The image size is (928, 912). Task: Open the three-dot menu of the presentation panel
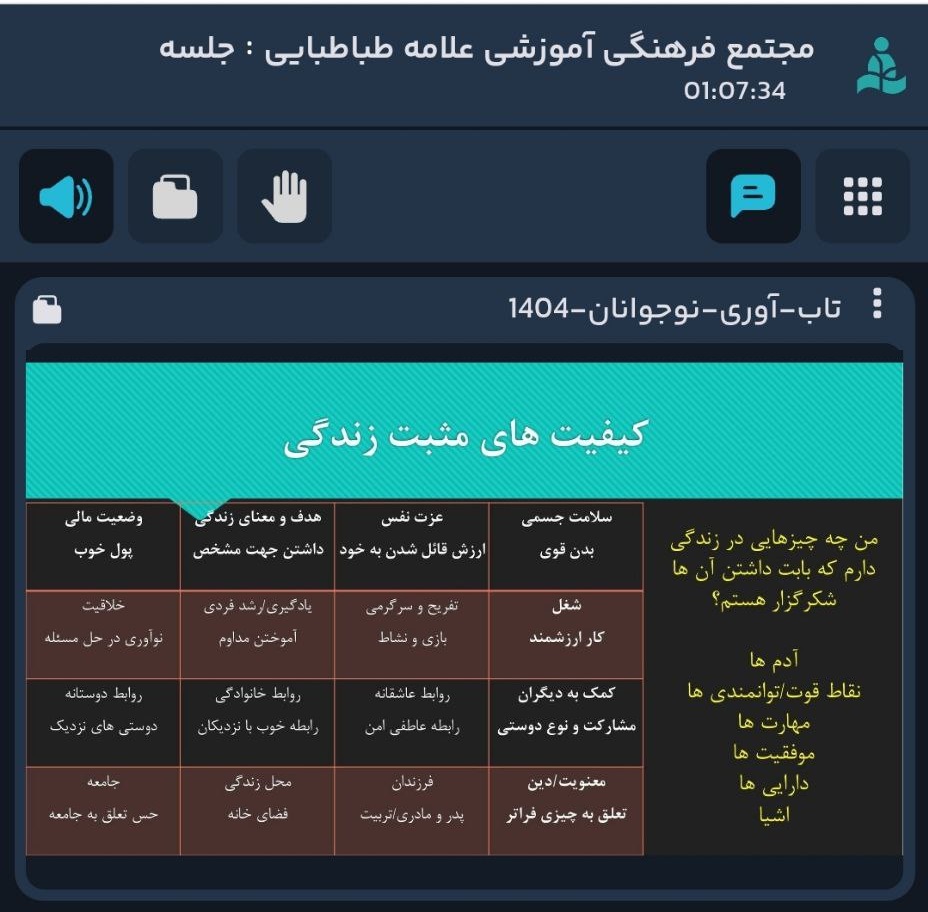click(x=877, y=305)
